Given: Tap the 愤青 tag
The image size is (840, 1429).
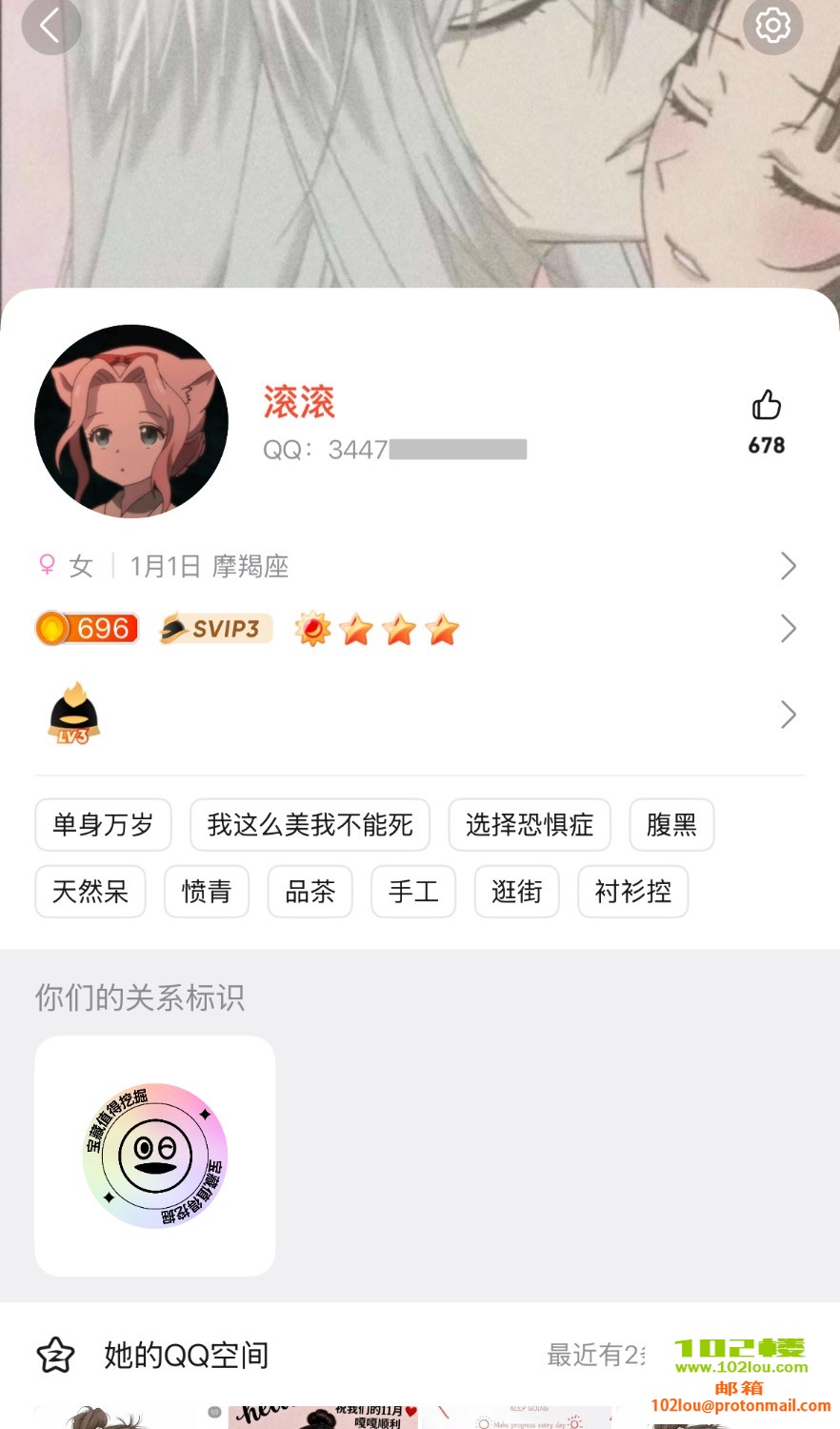Looking at the screenshot, I should coord(207,892).
